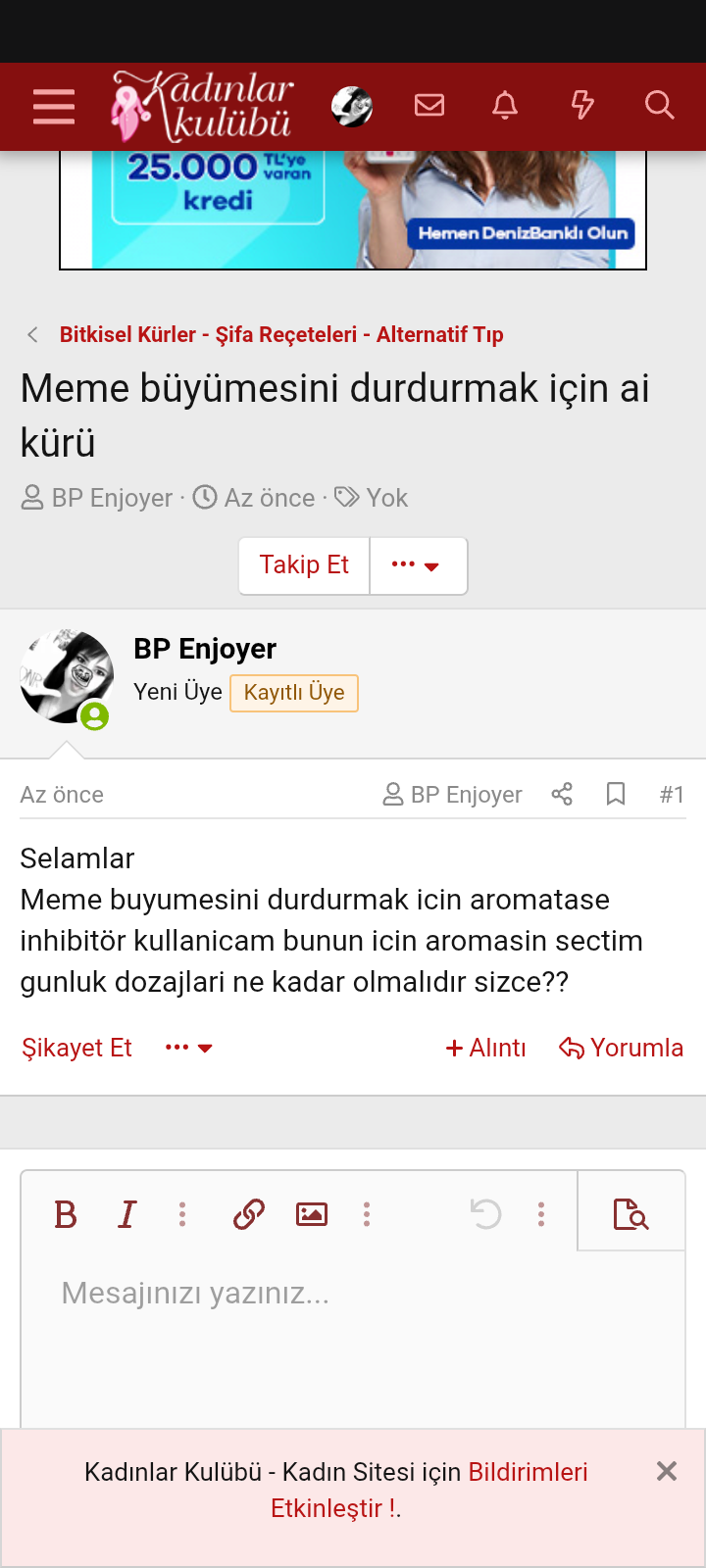The height and width of the screenshot is (1568, 706).
Task: Enable bold text in the editor
Action: tap(66, 1215)
